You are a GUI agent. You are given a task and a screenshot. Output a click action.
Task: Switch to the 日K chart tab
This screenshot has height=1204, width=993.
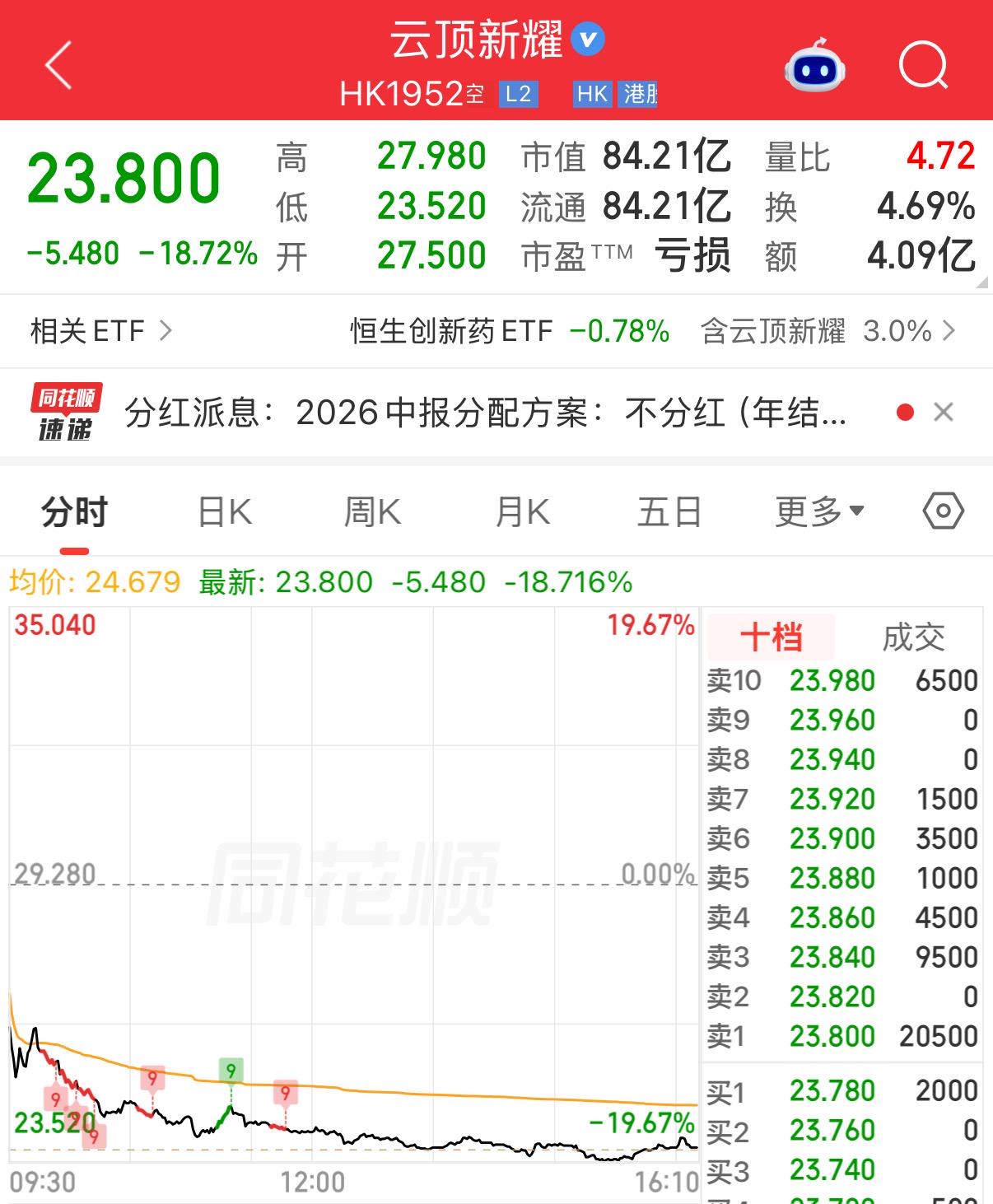click(225, 512)
